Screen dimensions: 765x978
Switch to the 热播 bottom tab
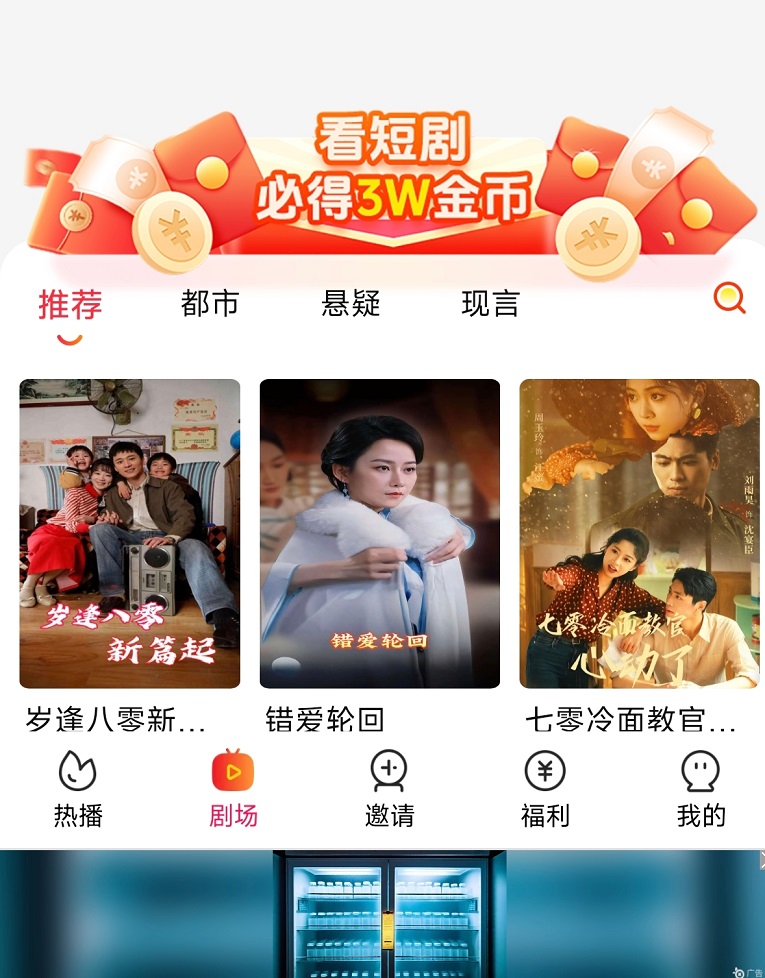[78, 790]
